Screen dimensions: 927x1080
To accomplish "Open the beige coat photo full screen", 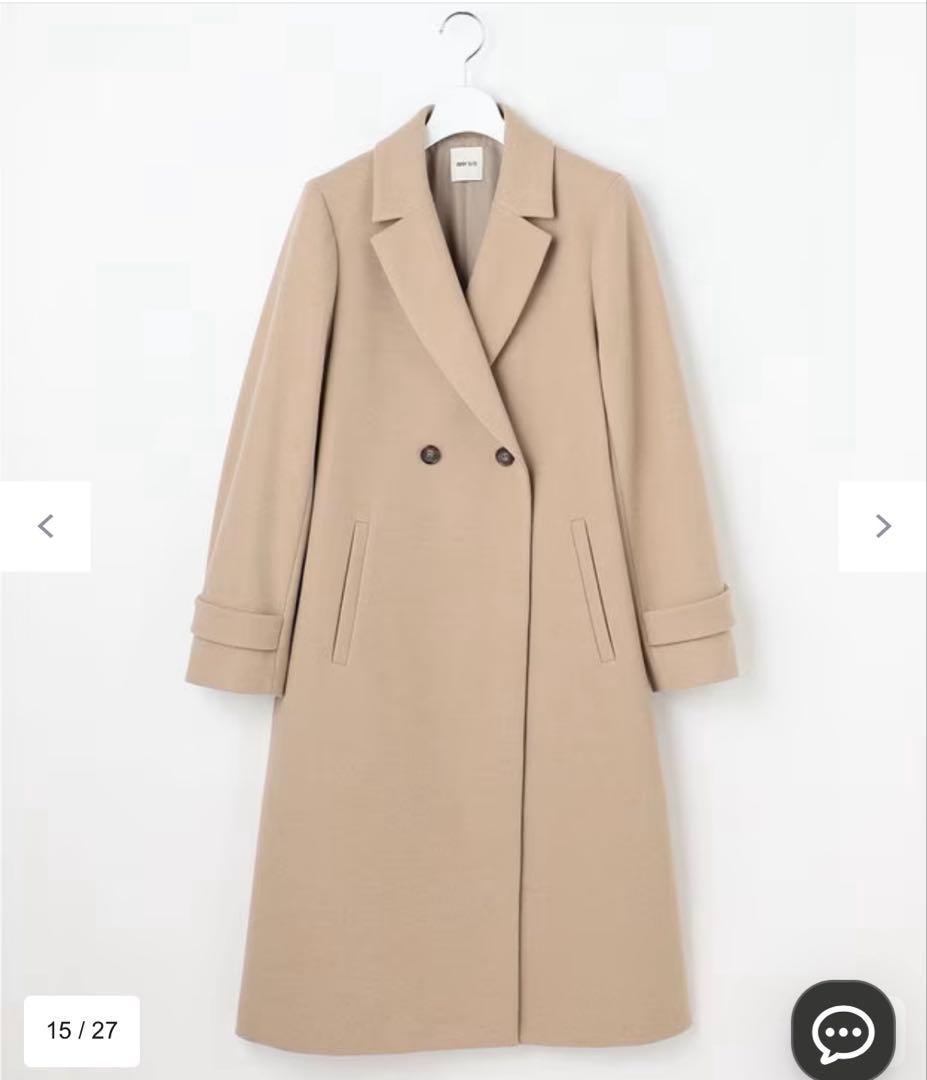I will pos(462,560).
